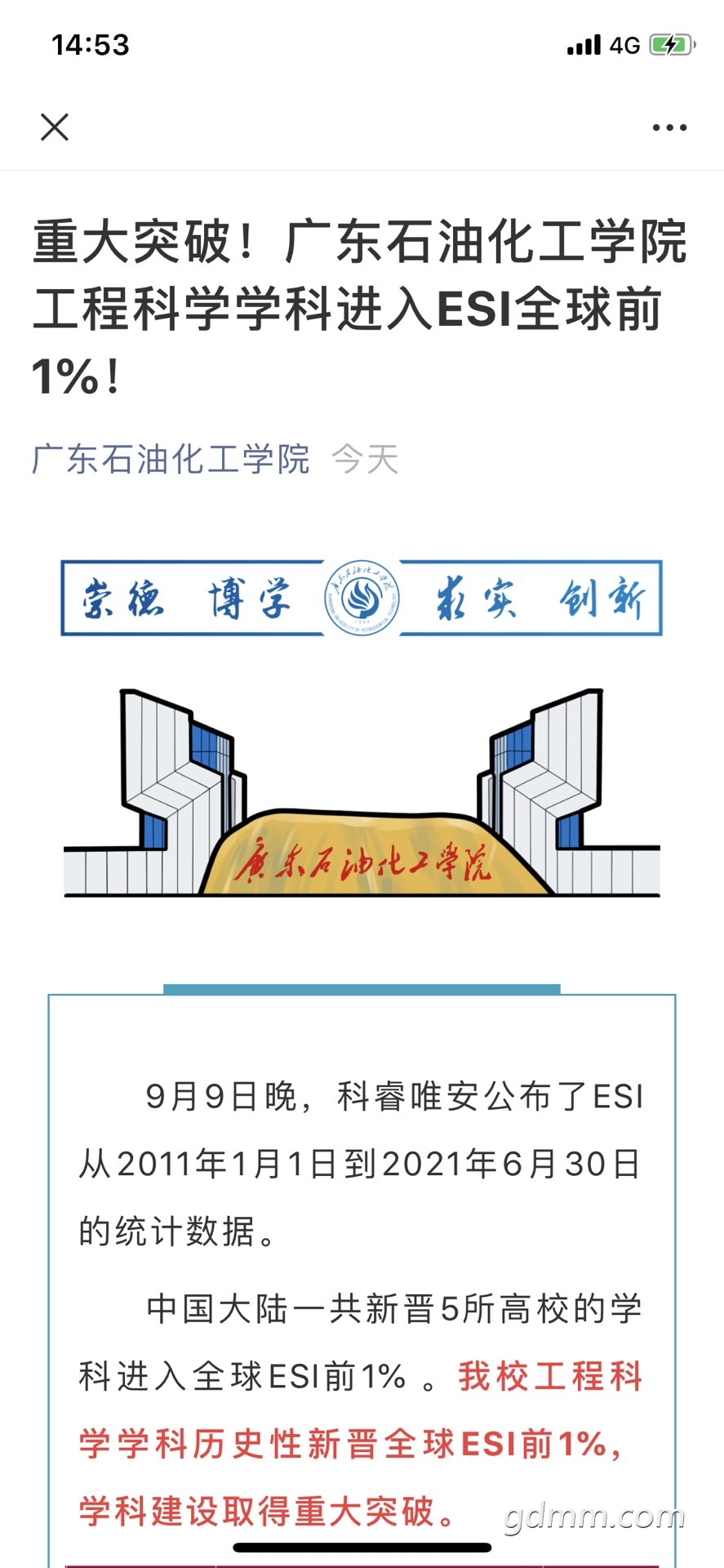Close the article page
This screenshot has width=724, height=1568.
pos(55,127)
